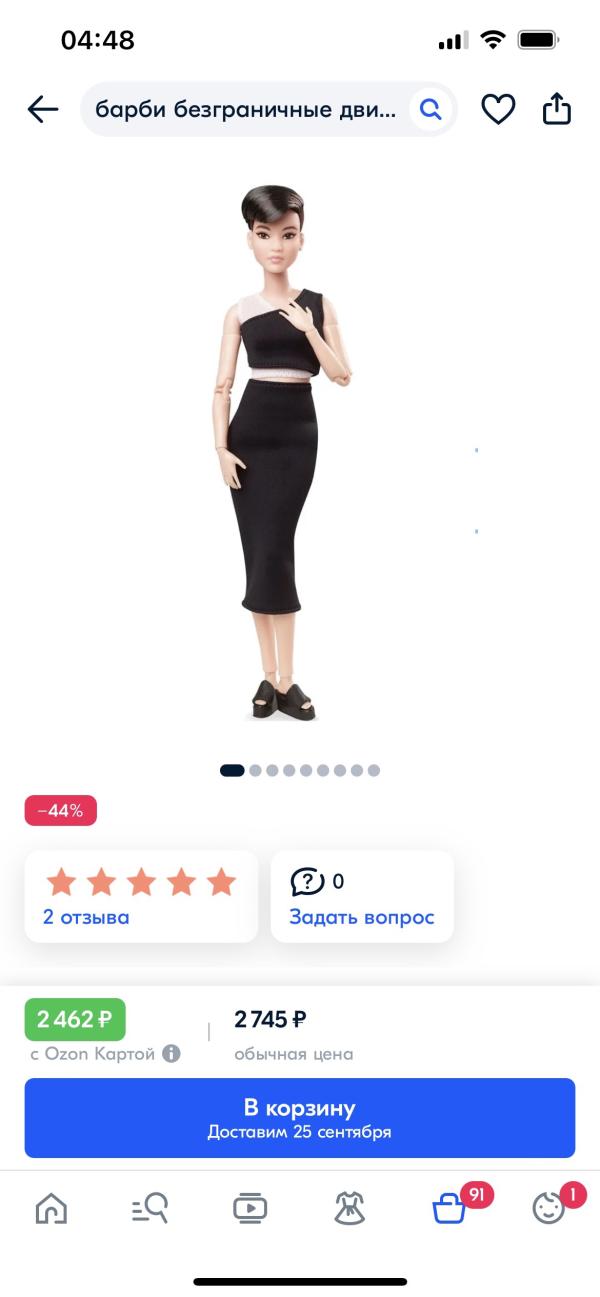
Task: Open the catalog search tab
Action: pos(150,1209)
